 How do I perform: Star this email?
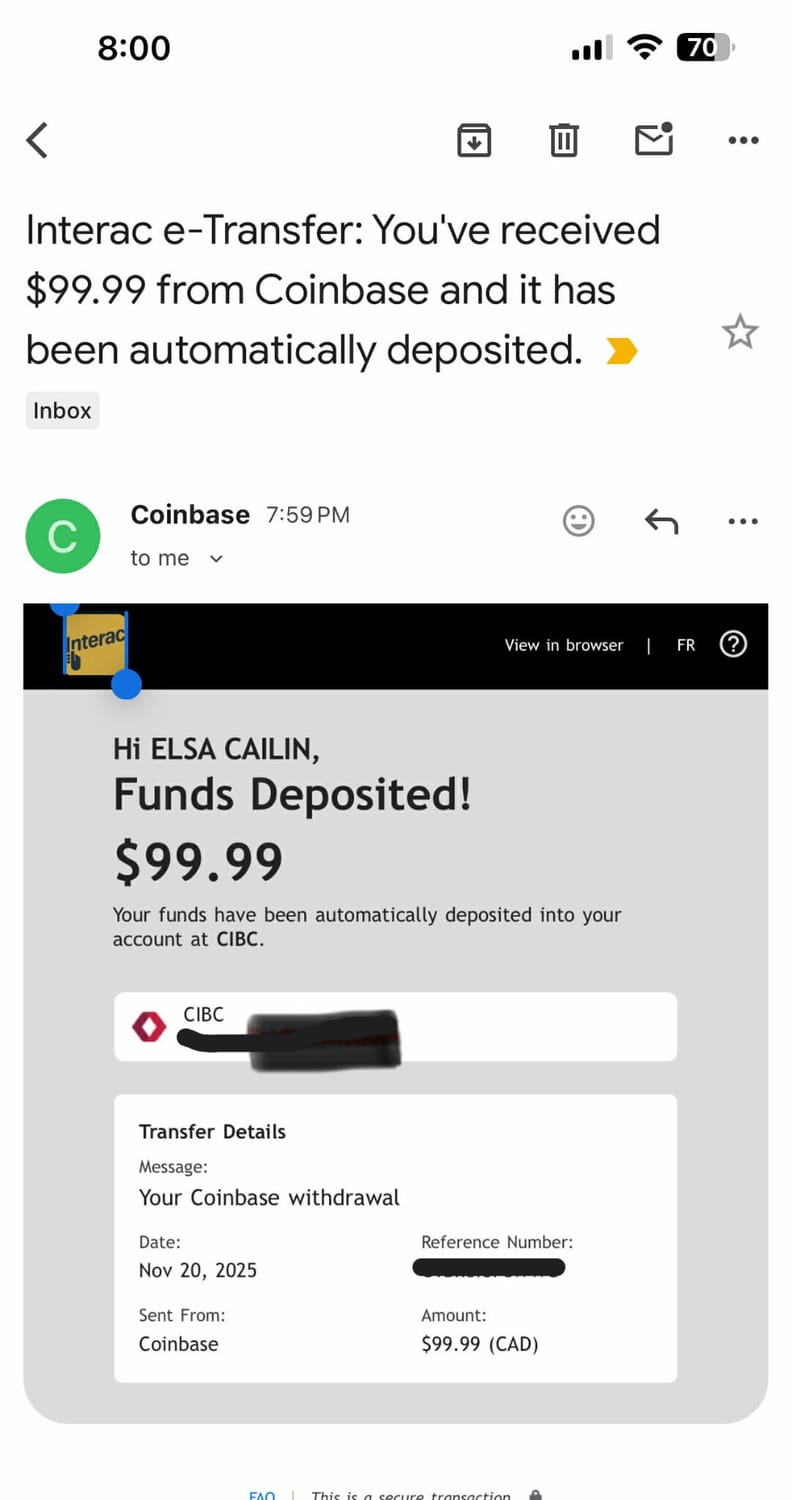click(740, 331)
